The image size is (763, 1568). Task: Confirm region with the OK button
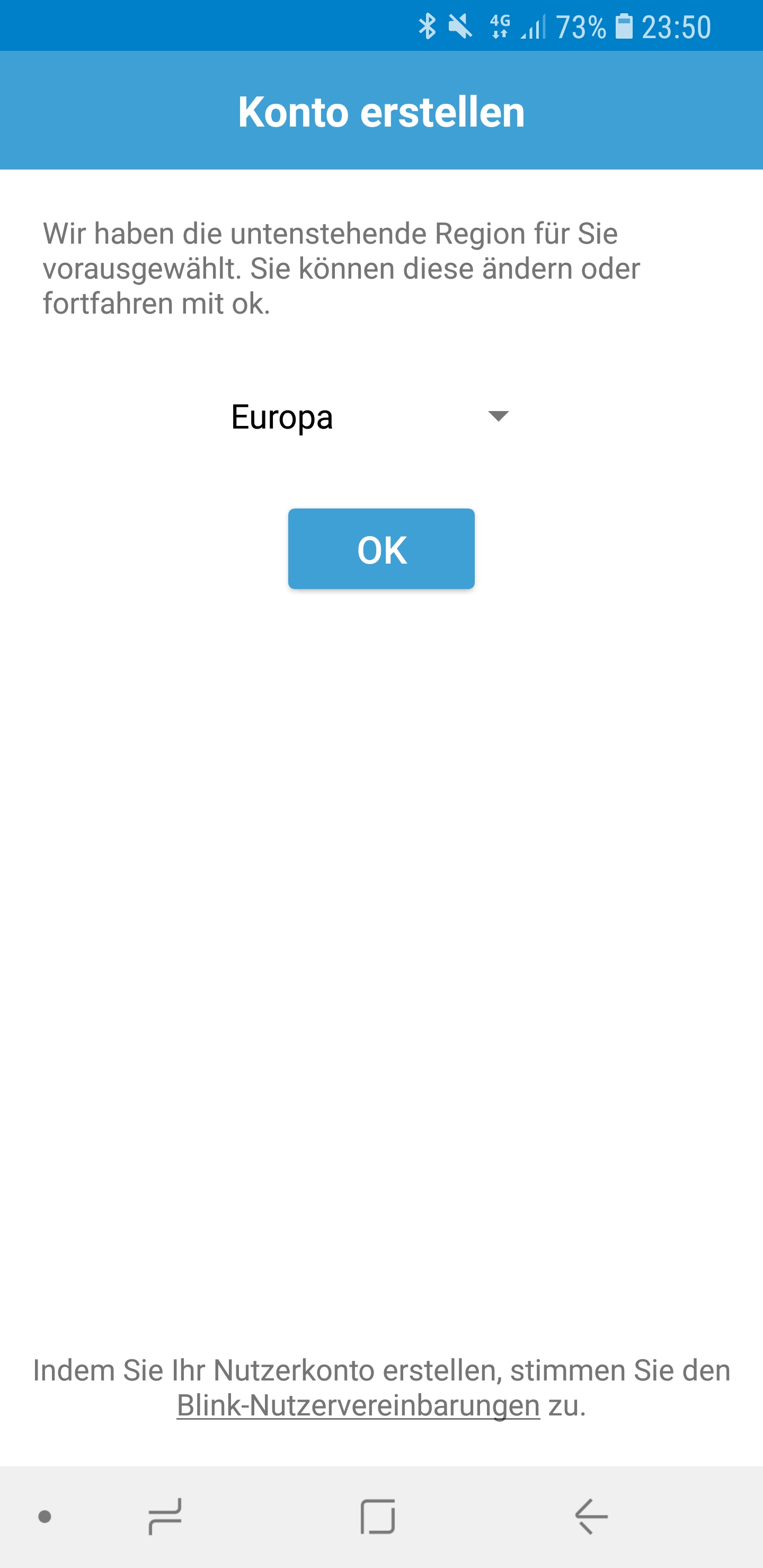pyautogui.click(x=381, y=548)
